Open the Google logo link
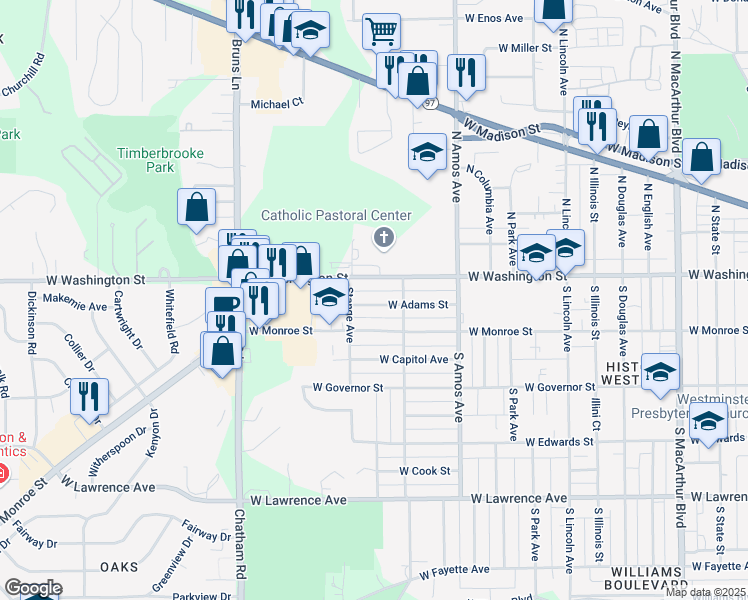 pyautogui.click(x=33, y=587)
